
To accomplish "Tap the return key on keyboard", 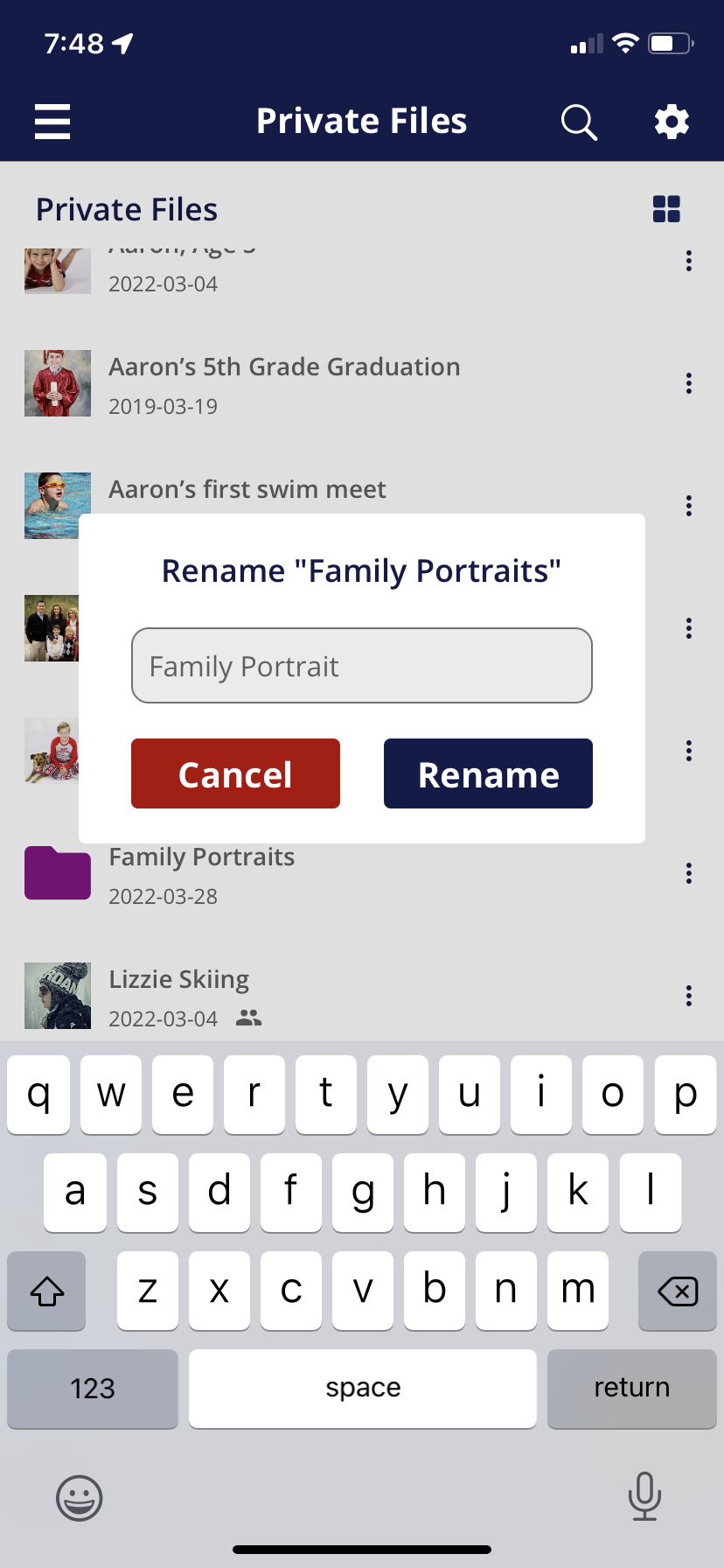I will [631, 1388].
